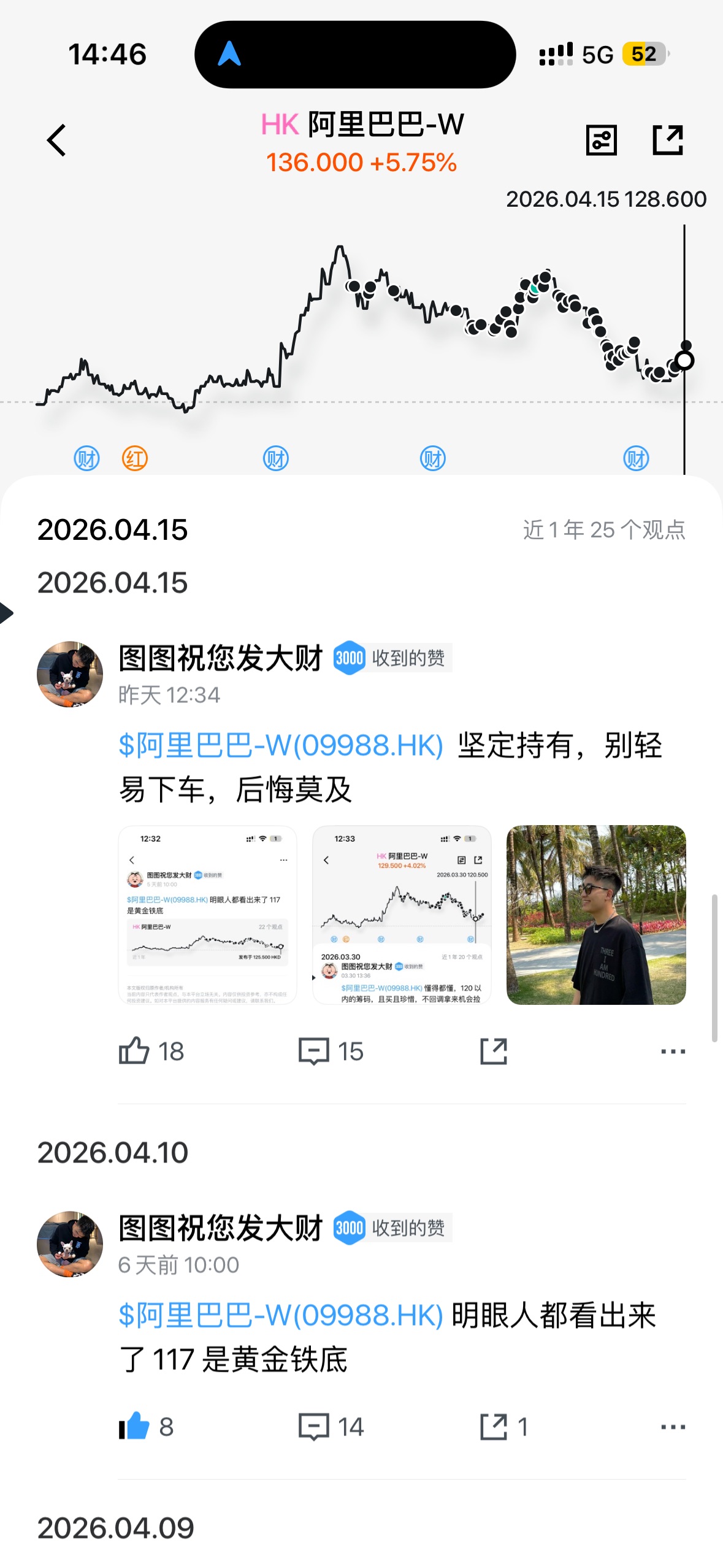Share the 黄金铁底 post with 1 share
Image resolution: width=723 pixels, height=1568 pixels.
click(x=494, y=1426)
